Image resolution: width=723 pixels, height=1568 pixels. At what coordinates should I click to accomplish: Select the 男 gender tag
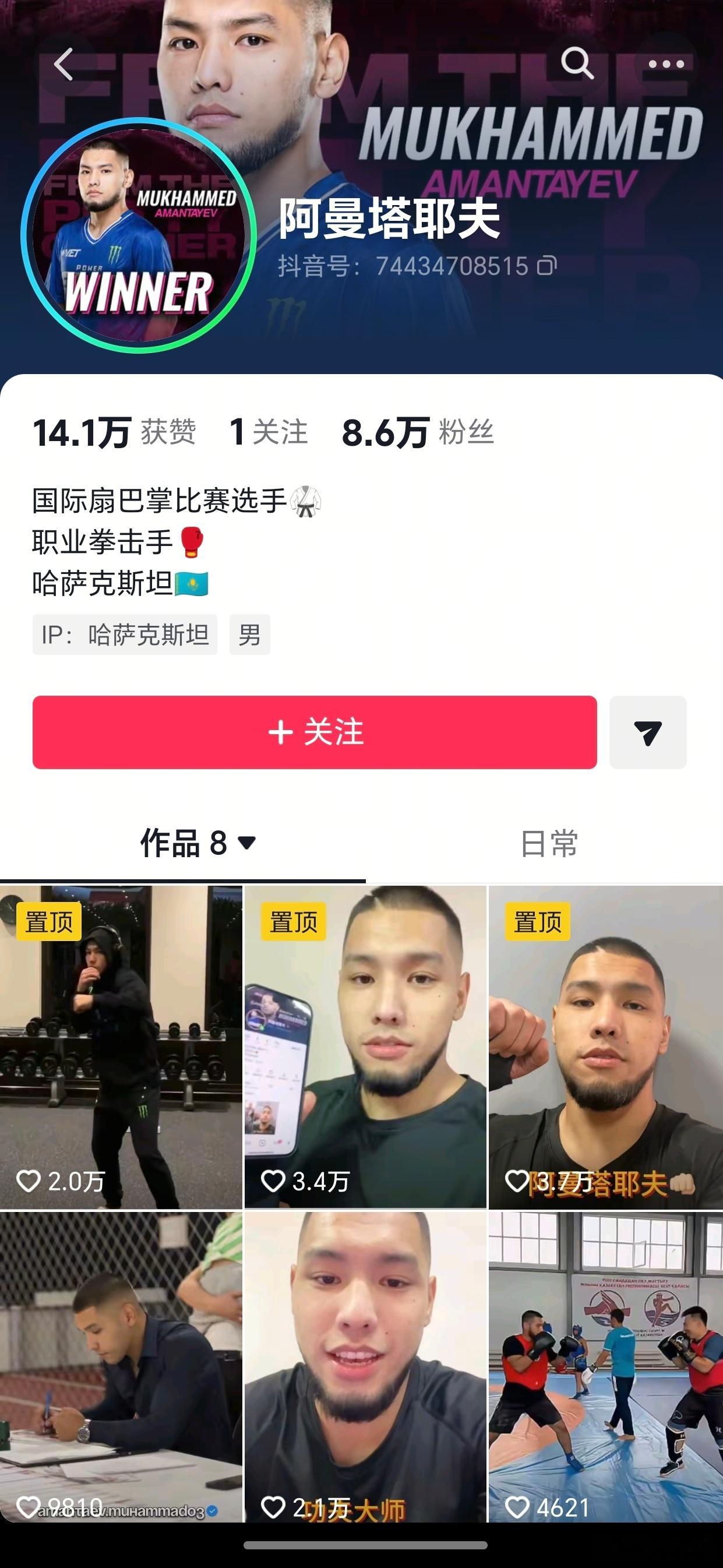(249, 635)
